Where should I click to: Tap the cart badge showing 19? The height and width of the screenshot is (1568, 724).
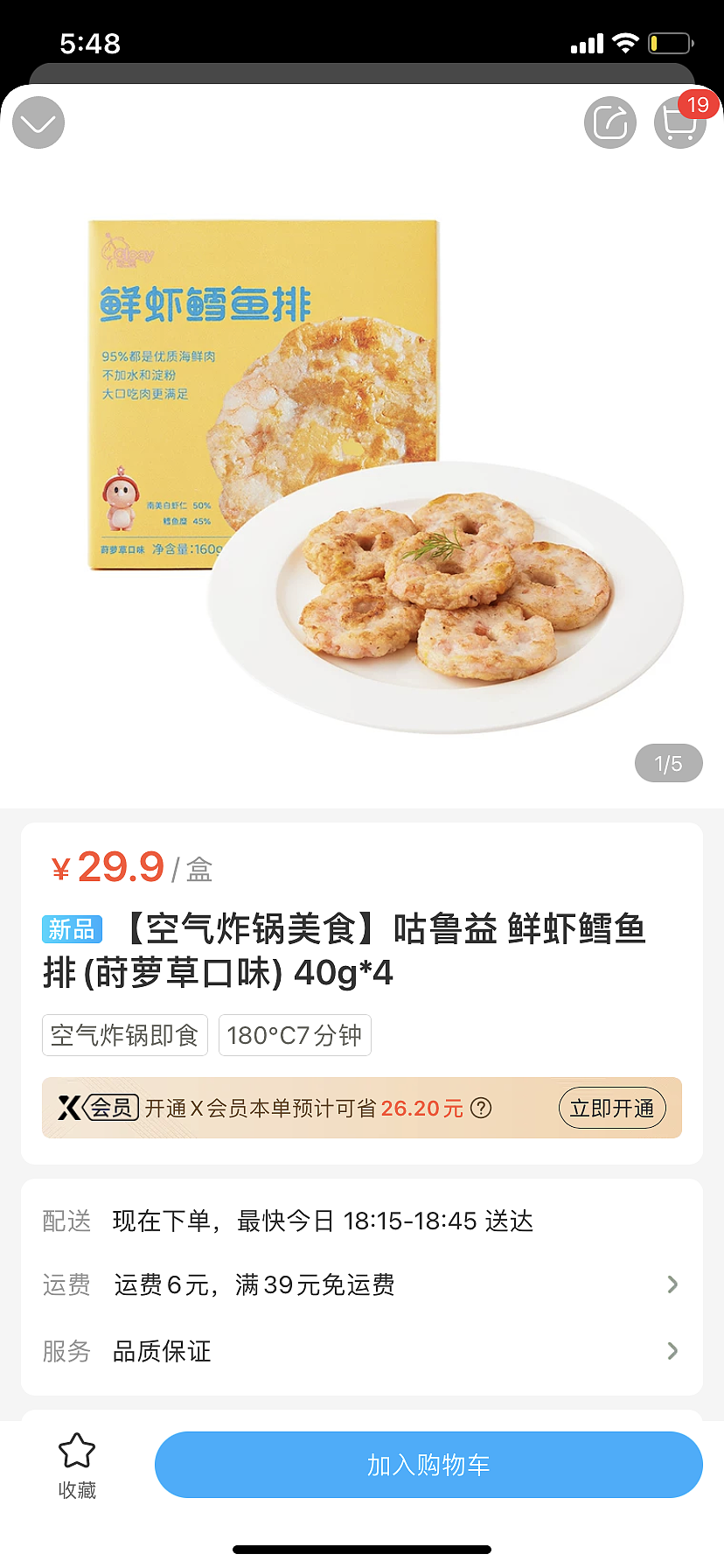pyautogui.click(x=697, y=104)
